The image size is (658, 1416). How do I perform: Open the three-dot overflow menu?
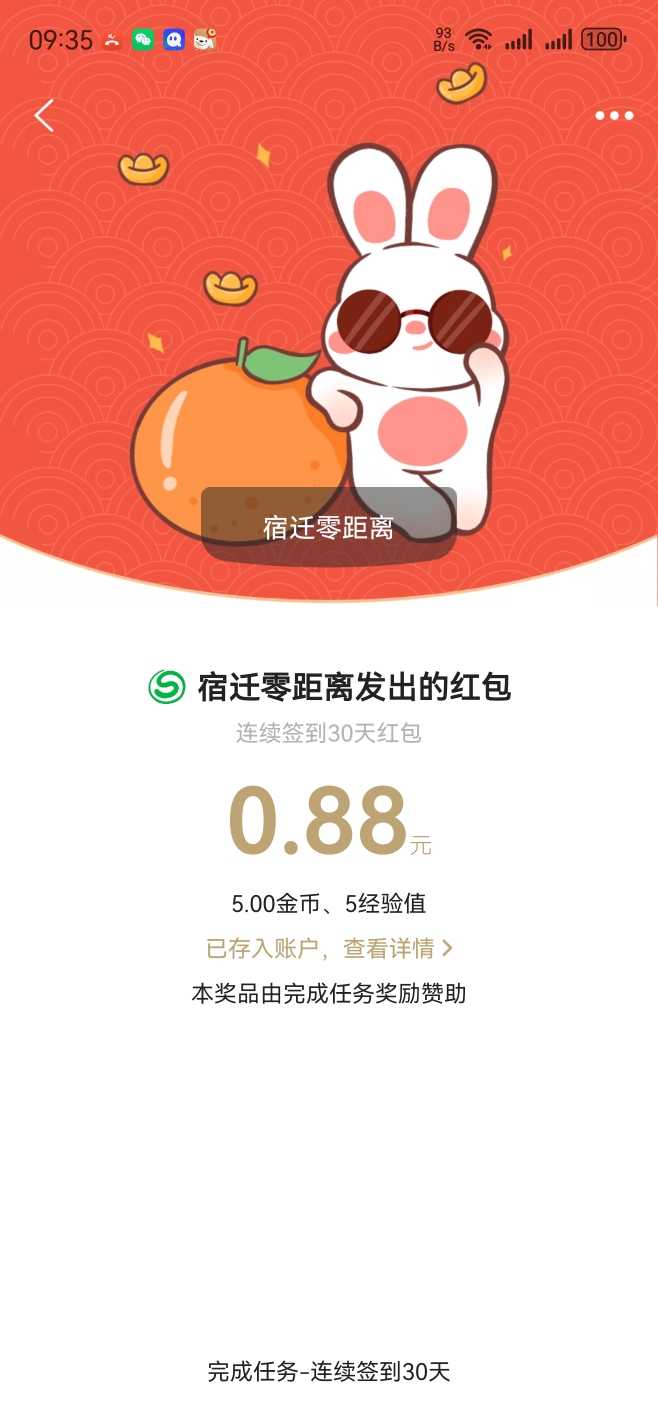pyautogui.click(x=614, y=116)
